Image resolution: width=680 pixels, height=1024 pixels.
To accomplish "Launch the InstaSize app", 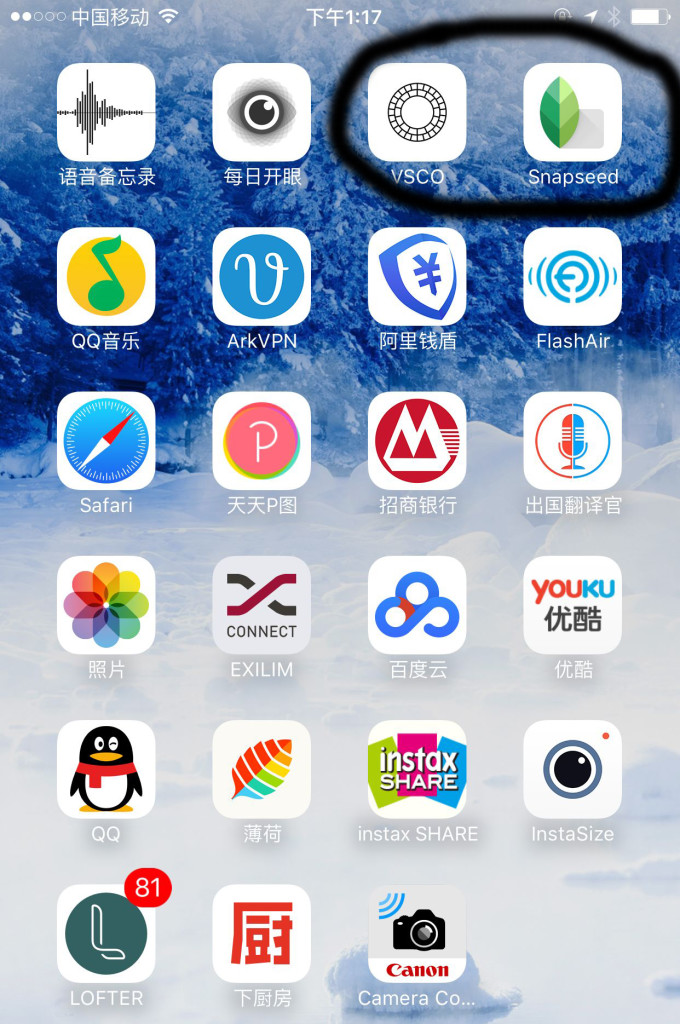I will click(x=573, y=768).
